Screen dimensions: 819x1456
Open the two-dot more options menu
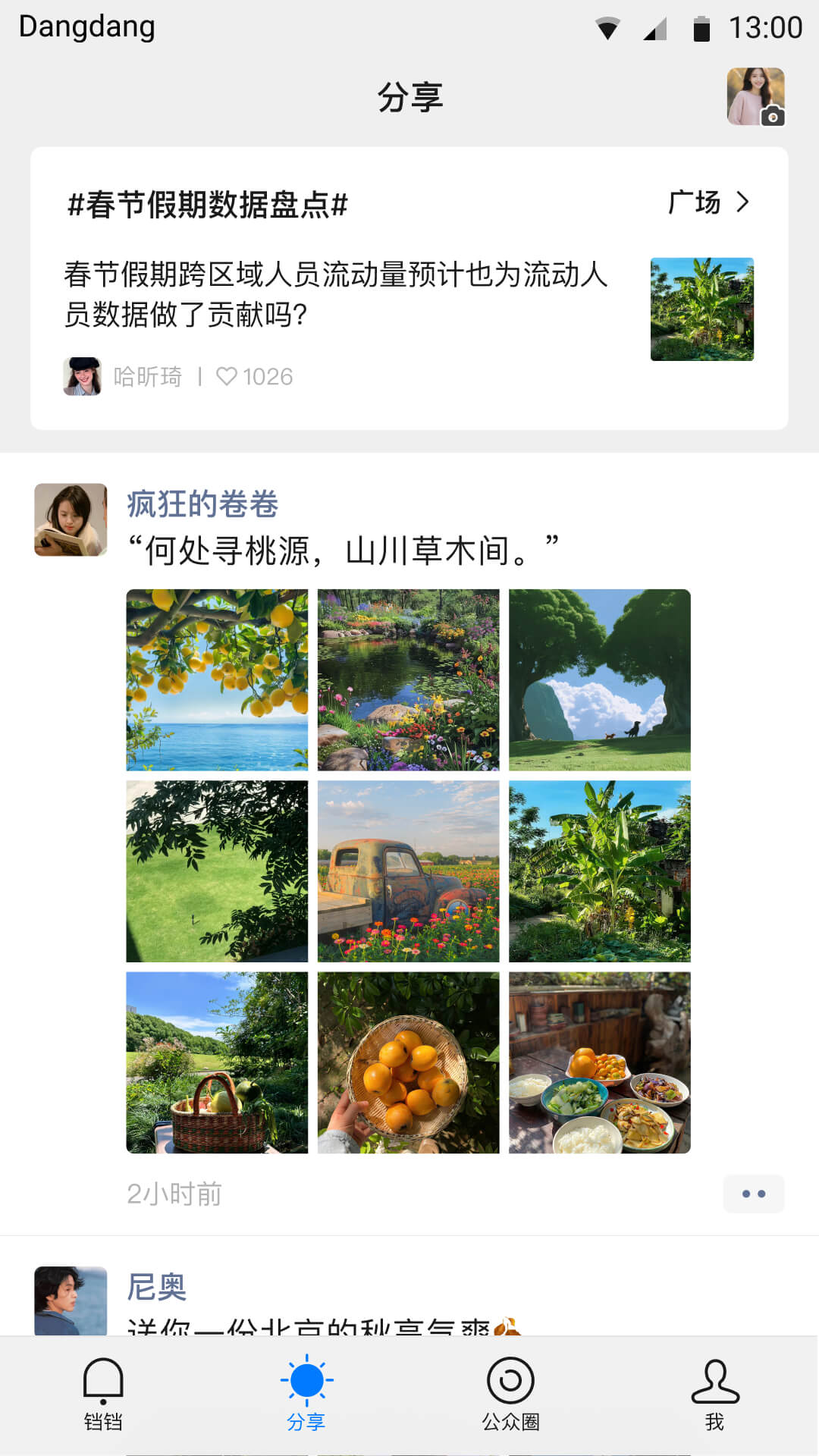[754, 1194]
